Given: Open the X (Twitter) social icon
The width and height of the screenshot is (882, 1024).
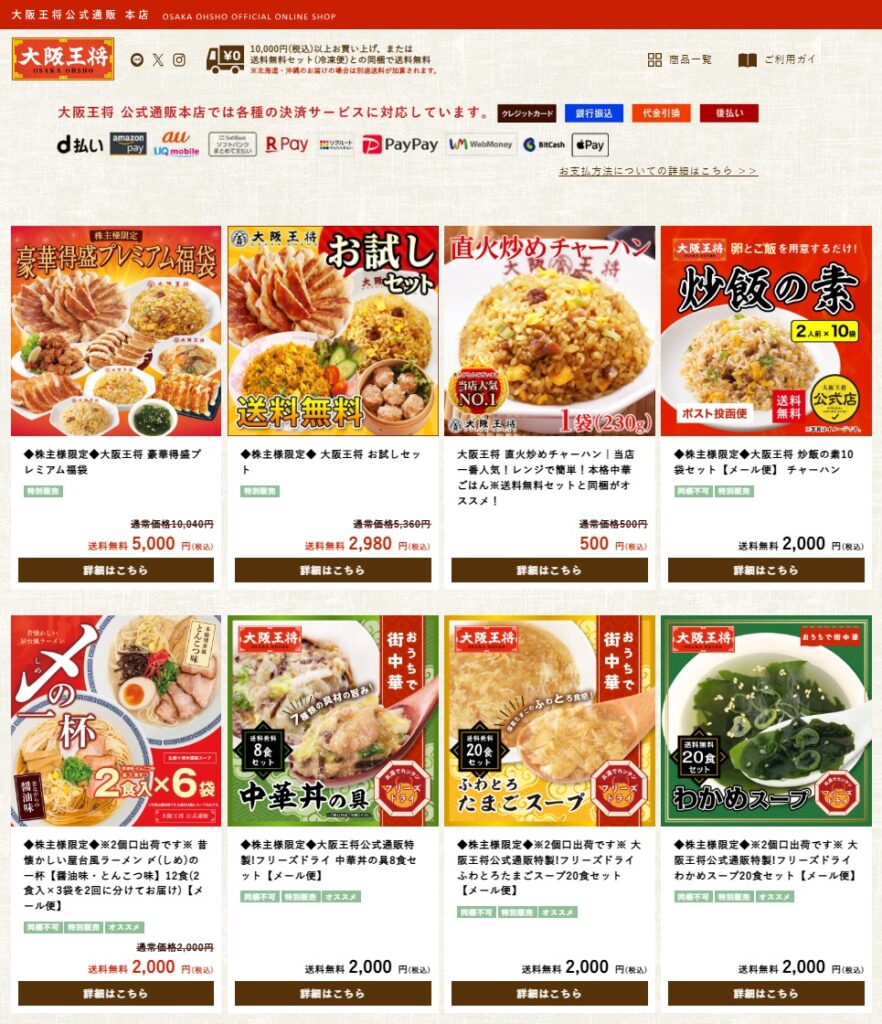Looking at the screenshot, I should [158, 60].
